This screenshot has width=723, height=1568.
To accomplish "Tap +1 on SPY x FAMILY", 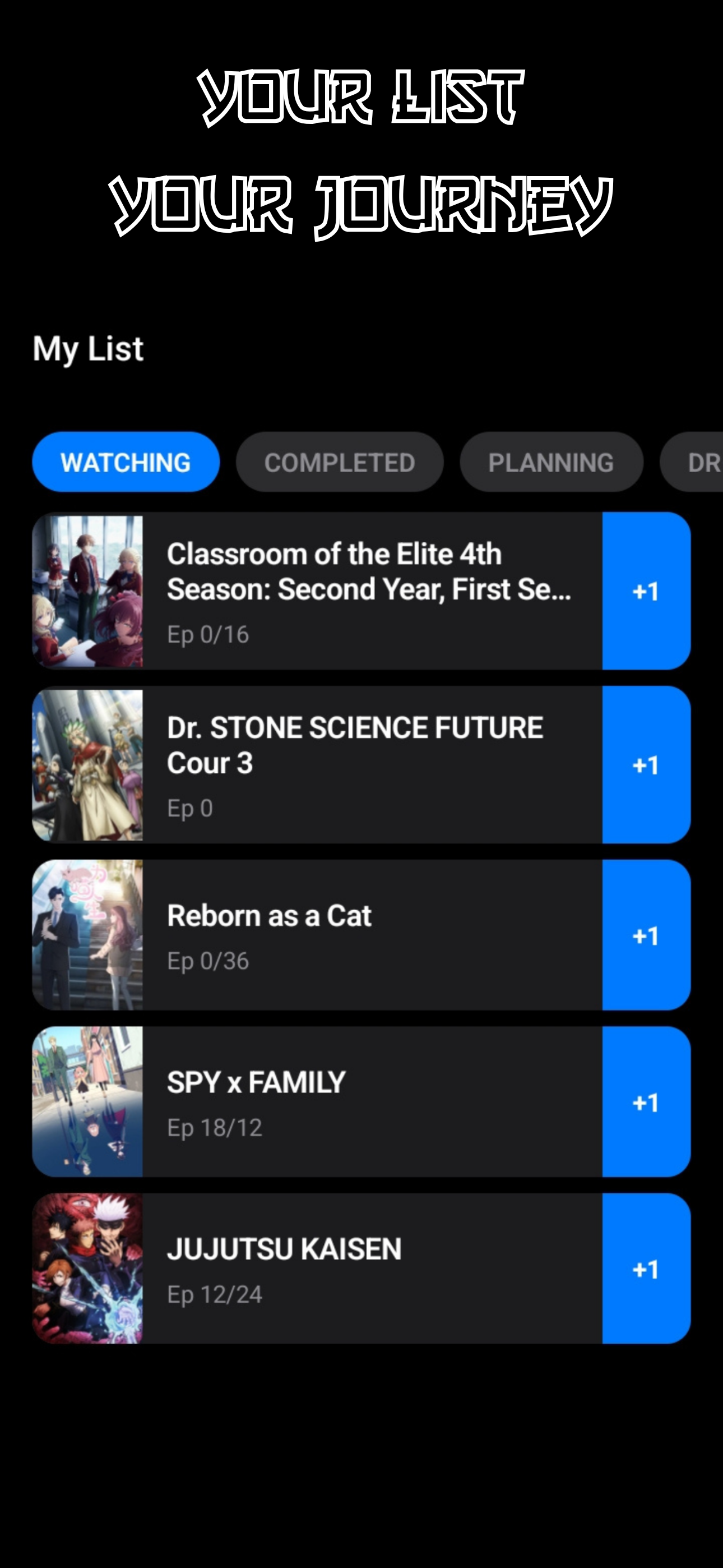I will (x=646, y=1102).
